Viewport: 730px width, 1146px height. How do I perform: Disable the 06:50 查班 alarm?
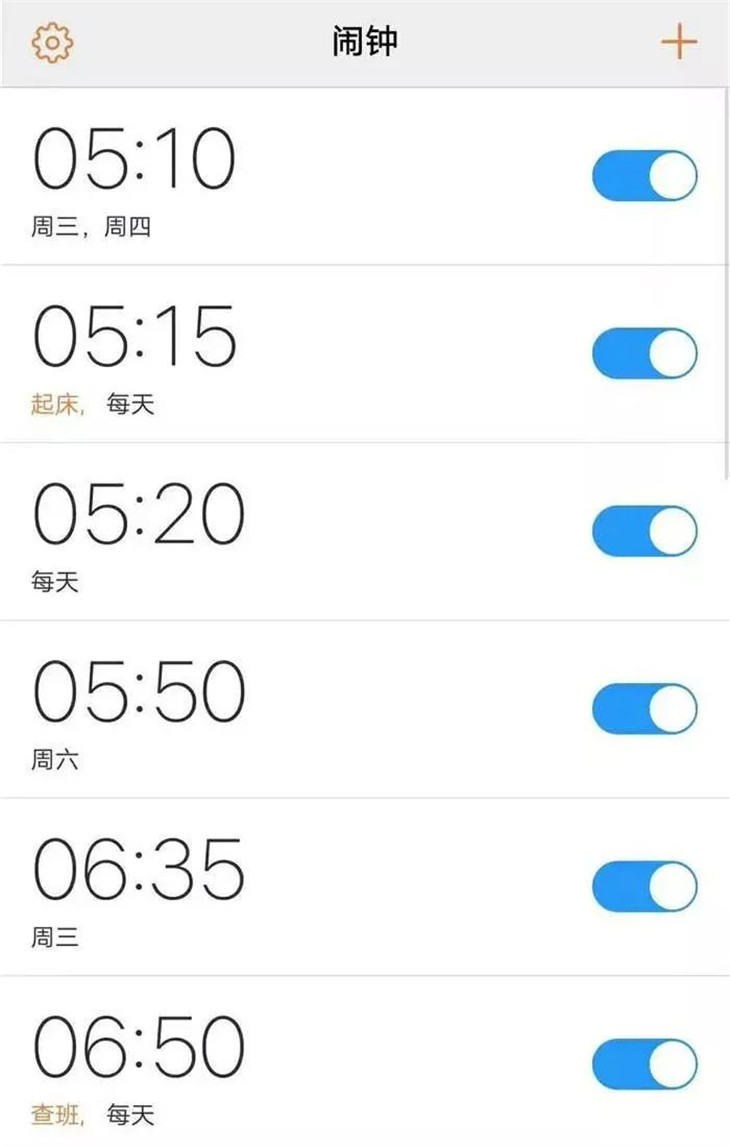point(644,1063)
